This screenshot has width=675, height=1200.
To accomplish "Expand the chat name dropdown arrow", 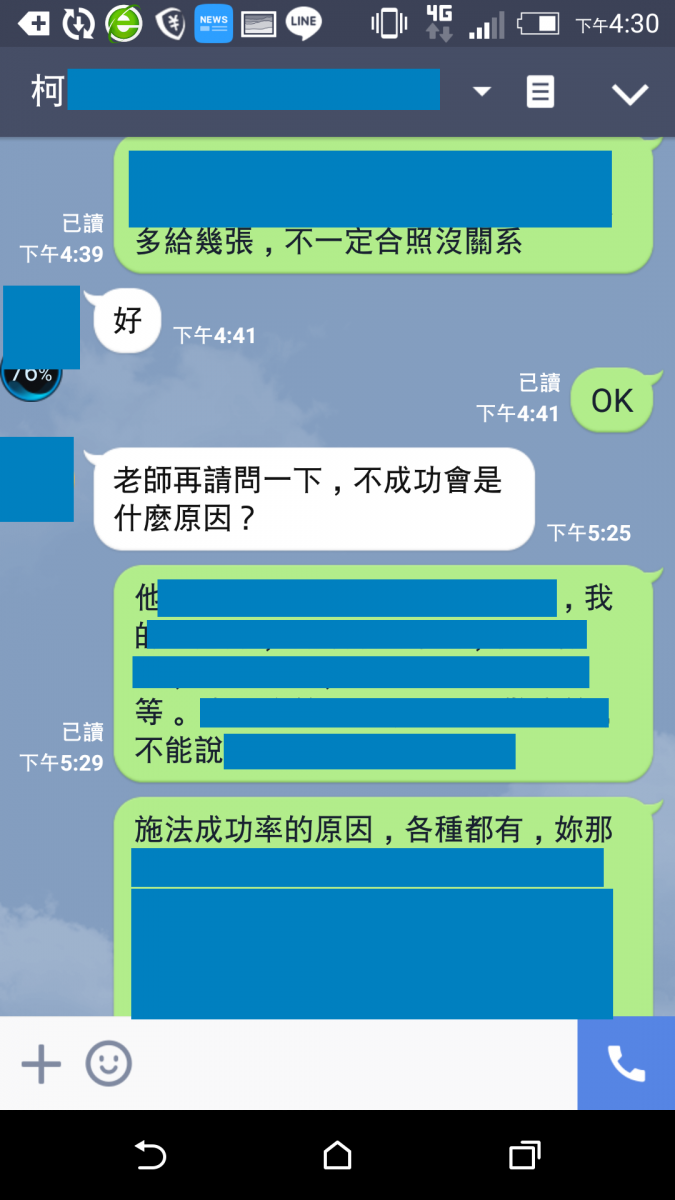I will pyautogui.click(x=482, y=92).
